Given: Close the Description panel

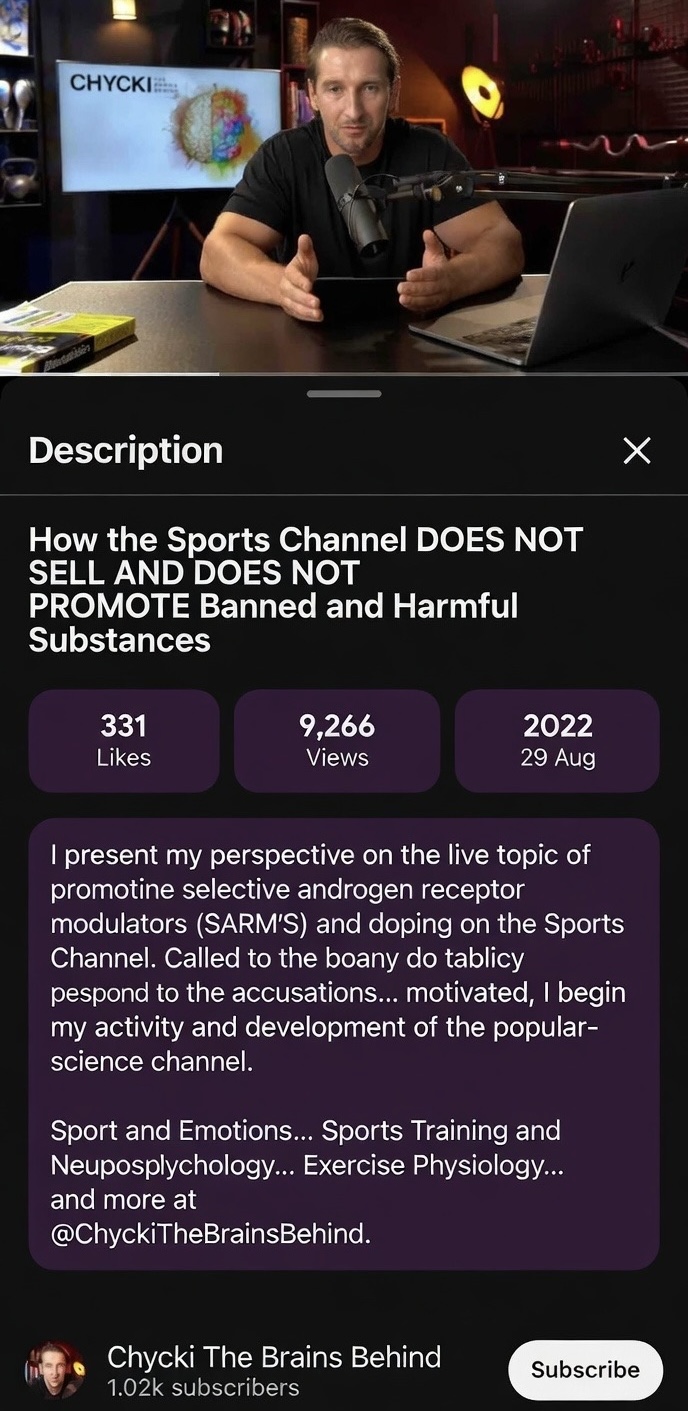Looking at the screenshot, I should [636, 451].
